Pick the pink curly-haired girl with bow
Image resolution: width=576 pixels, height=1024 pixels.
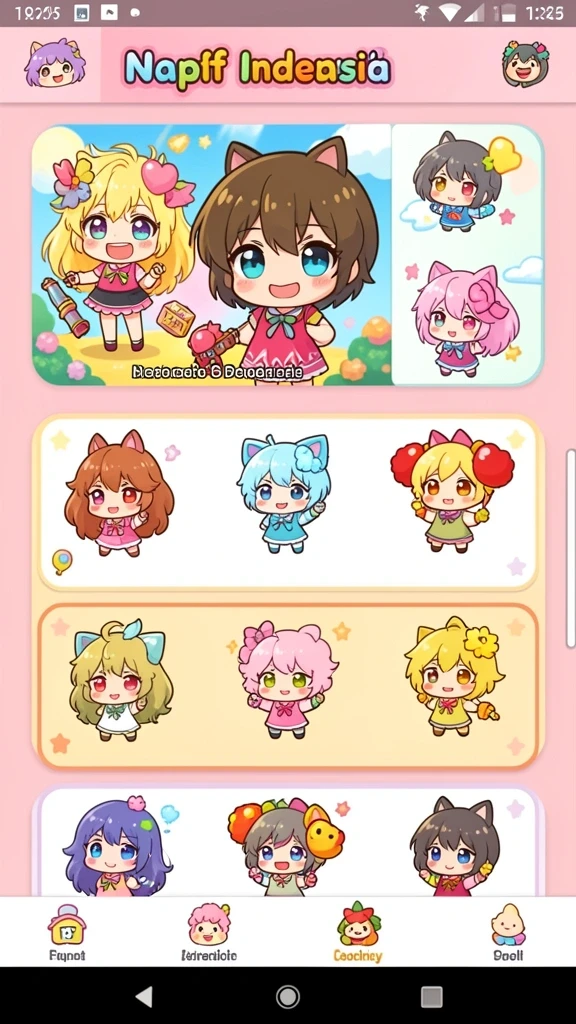[286, 680]
